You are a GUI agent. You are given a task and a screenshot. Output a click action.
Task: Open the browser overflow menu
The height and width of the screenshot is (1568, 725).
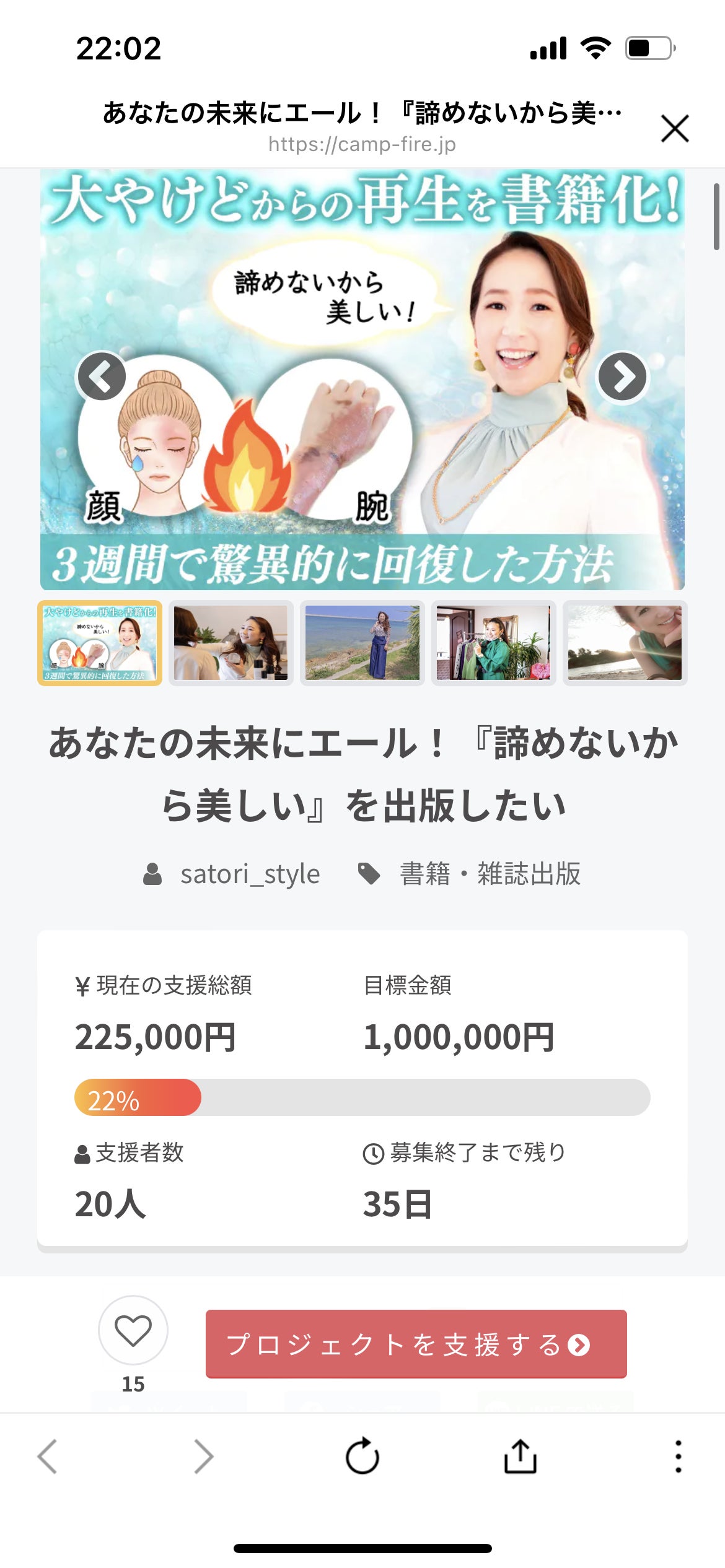[679, 1455]
